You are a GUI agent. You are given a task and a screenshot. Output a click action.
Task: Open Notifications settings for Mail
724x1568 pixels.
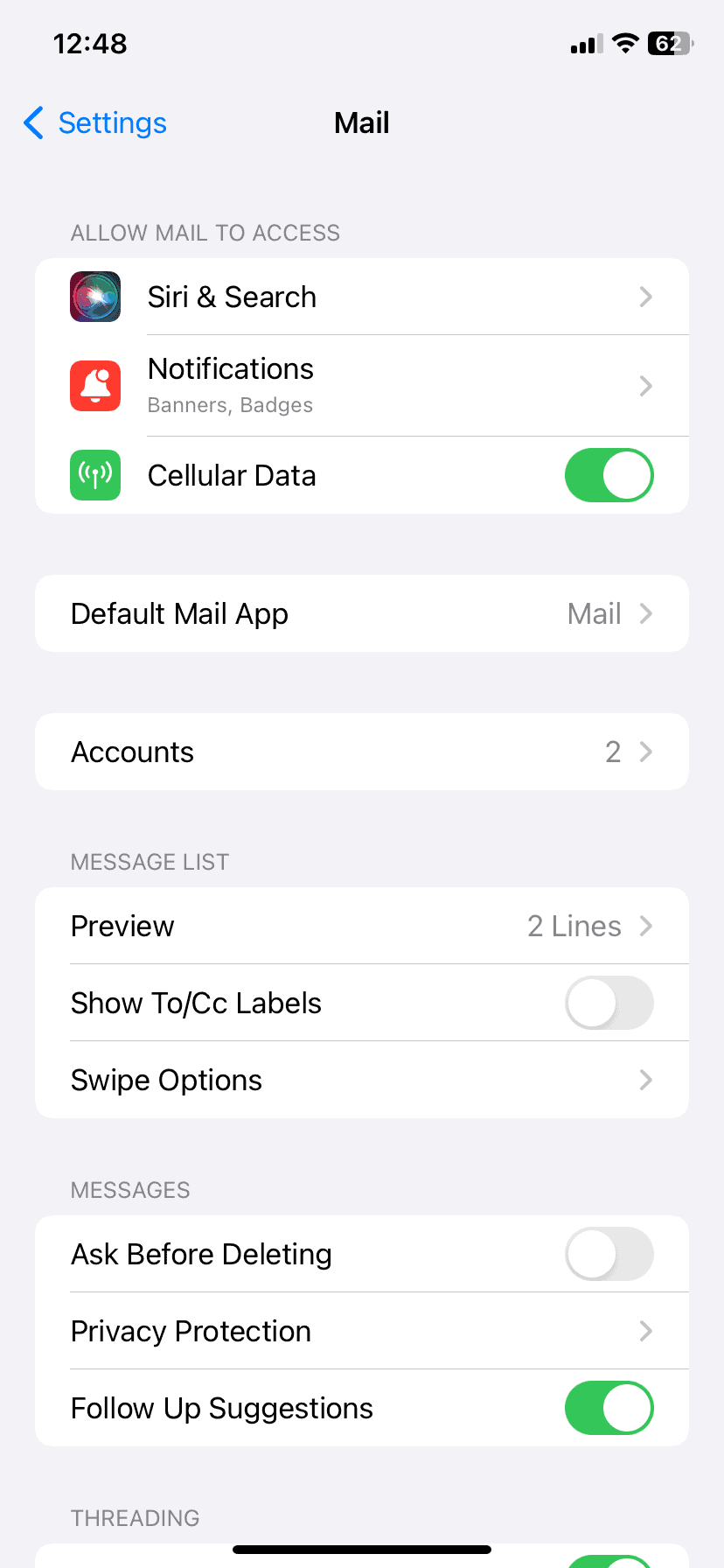[362, 386]
